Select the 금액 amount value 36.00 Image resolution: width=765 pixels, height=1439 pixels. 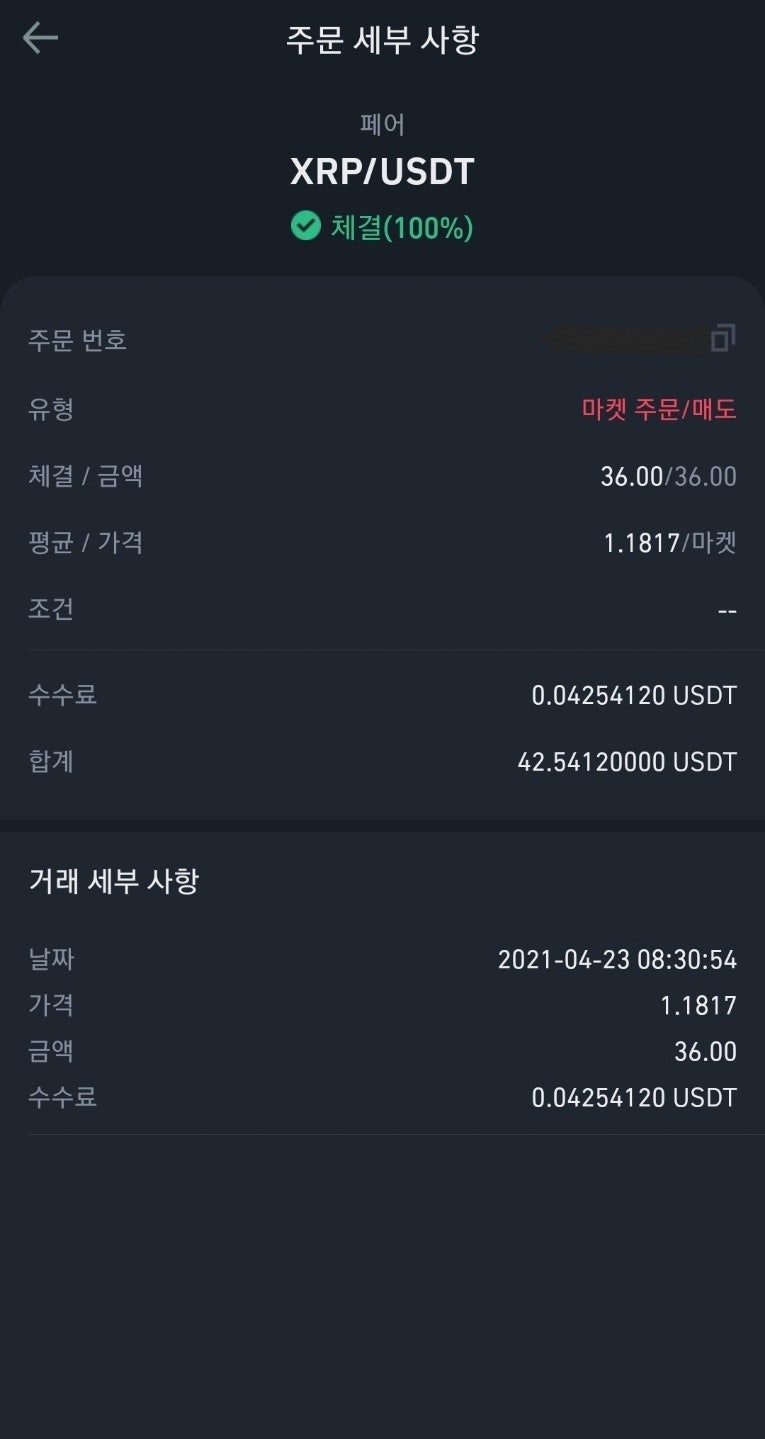coord(708,1050)
